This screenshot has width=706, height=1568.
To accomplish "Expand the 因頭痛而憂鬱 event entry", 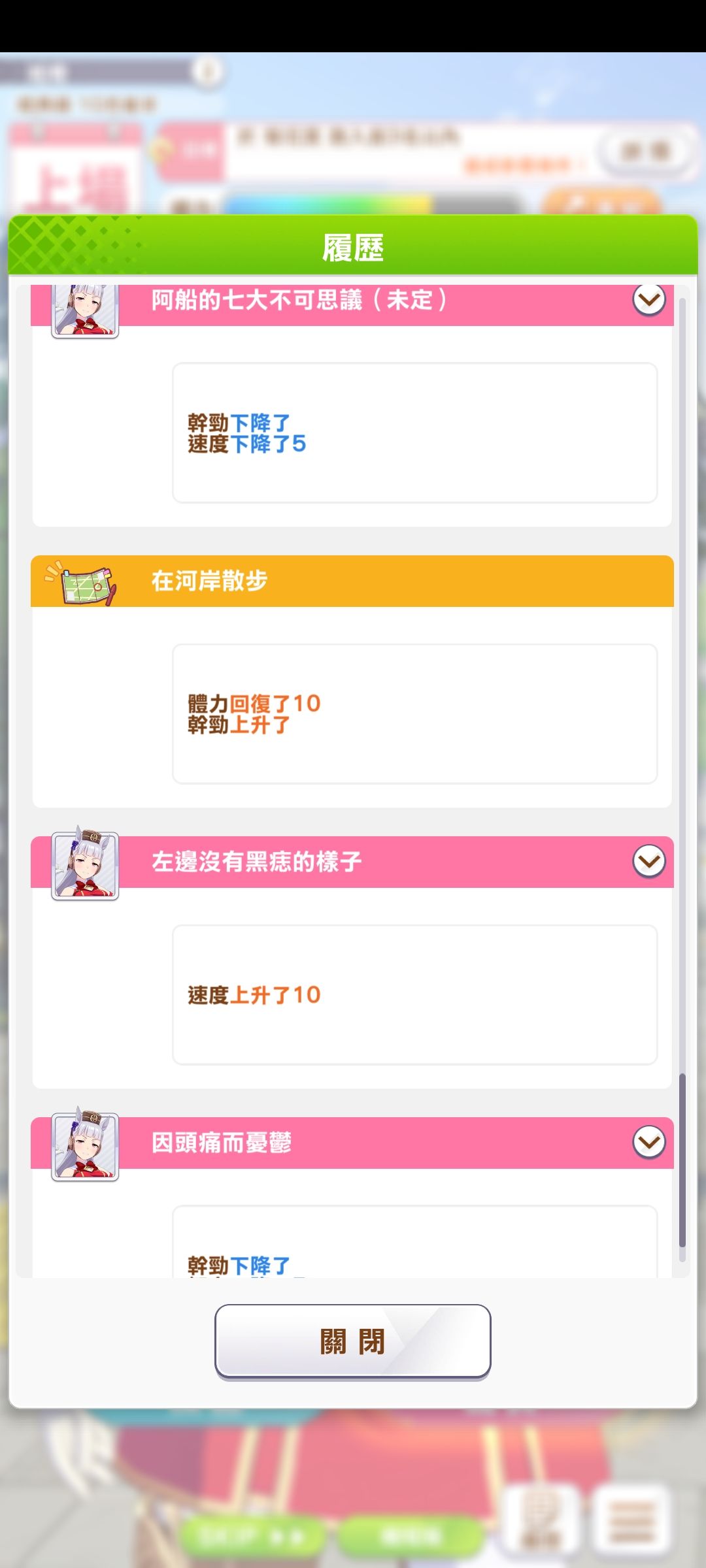I will pyautogui.click(x=649, y=1143).
